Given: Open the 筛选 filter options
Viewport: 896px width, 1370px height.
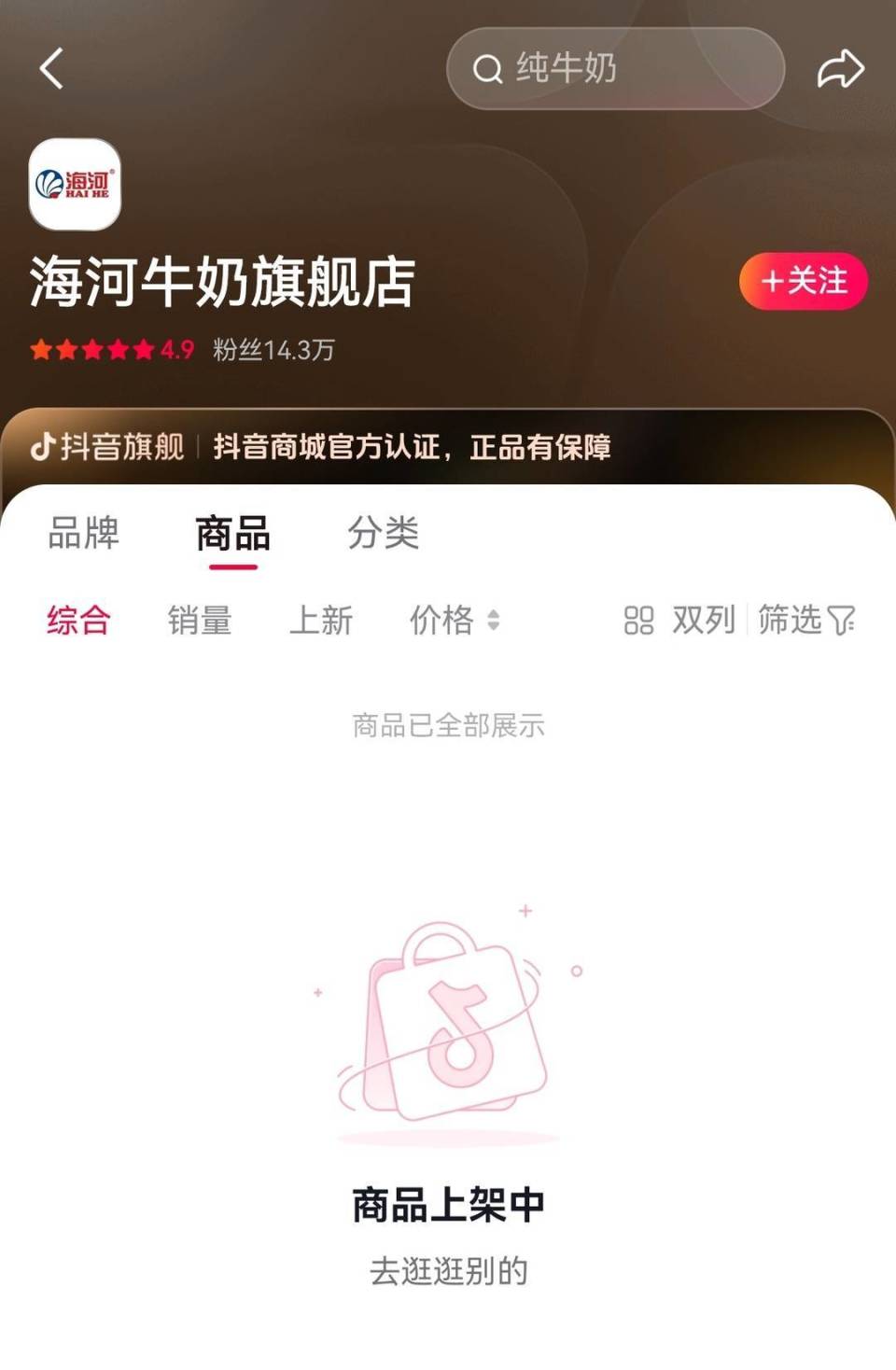Looking at the screenshot, I should coord(806,620).
